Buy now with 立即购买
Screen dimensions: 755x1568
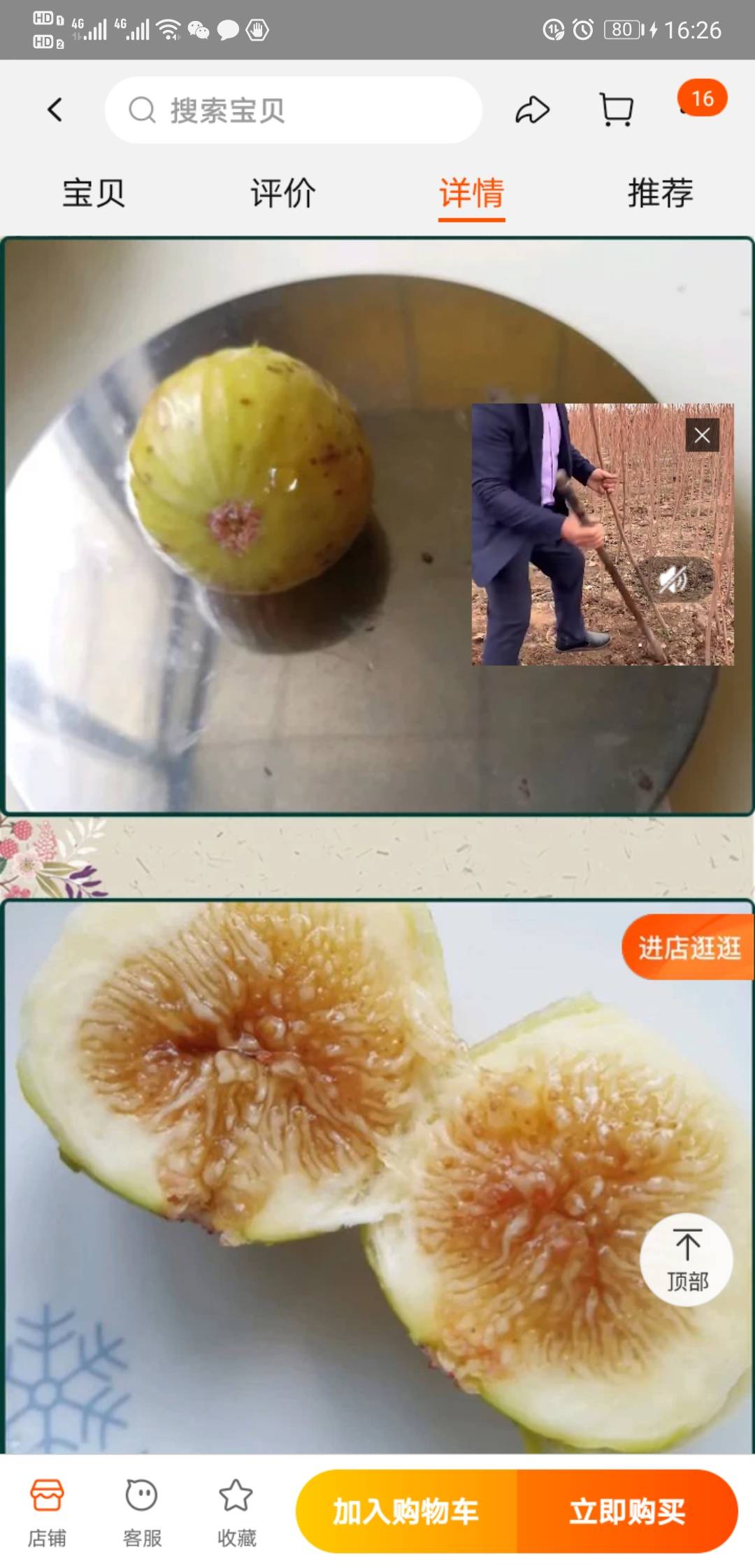627,1511
